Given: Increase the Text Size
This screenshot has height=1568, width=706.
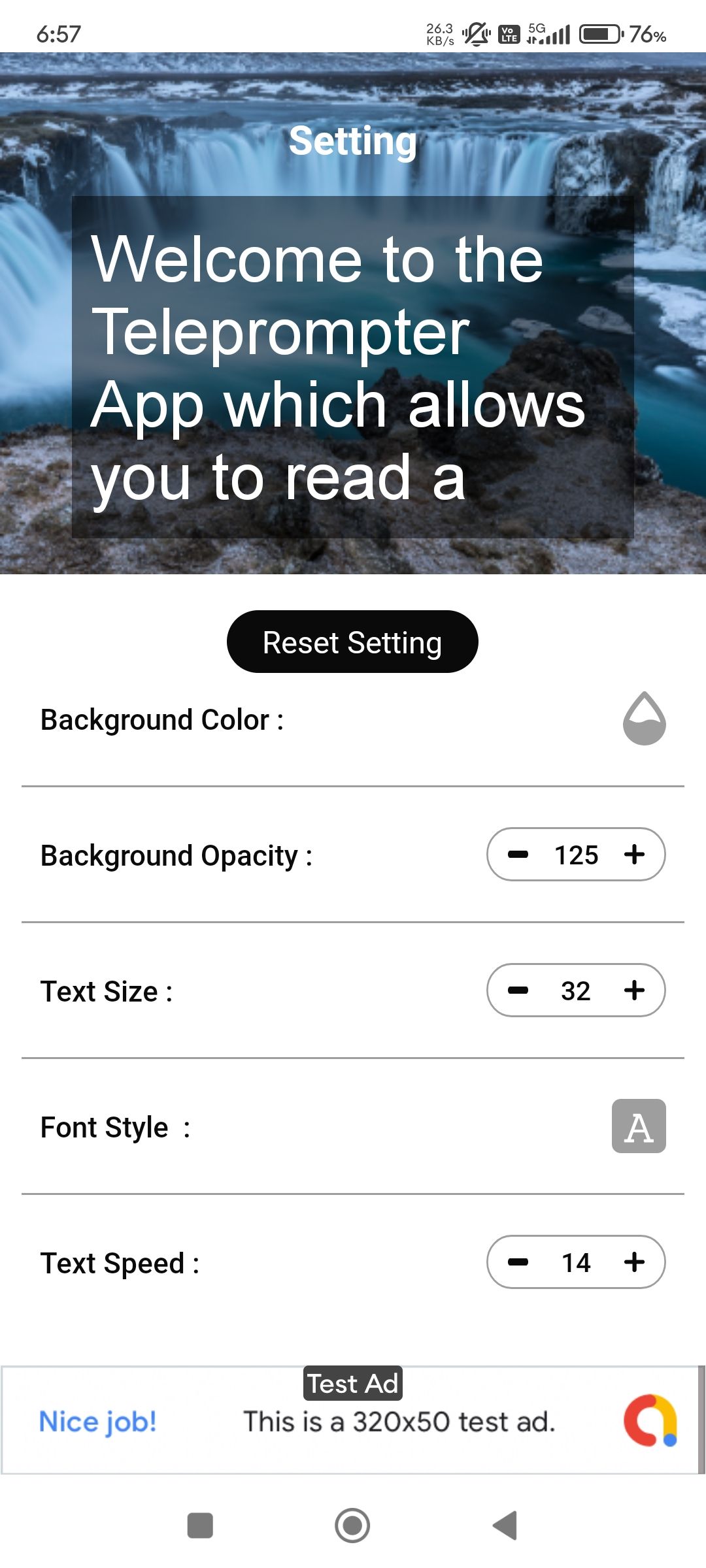Looking at the screenshot, I should coord(634,990).
